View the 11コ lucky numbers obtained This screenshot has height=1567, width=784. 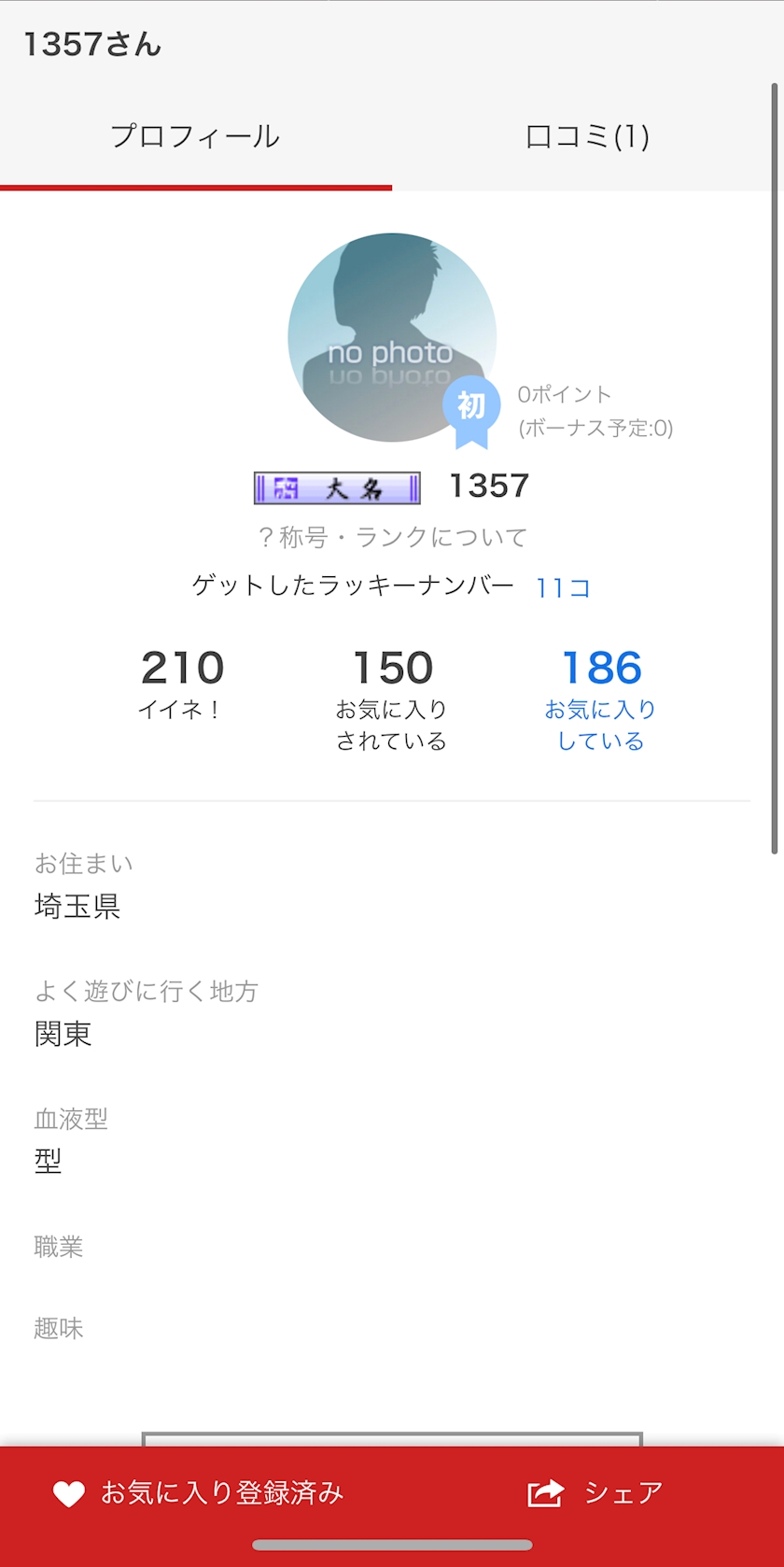click(x=563, y=587)
